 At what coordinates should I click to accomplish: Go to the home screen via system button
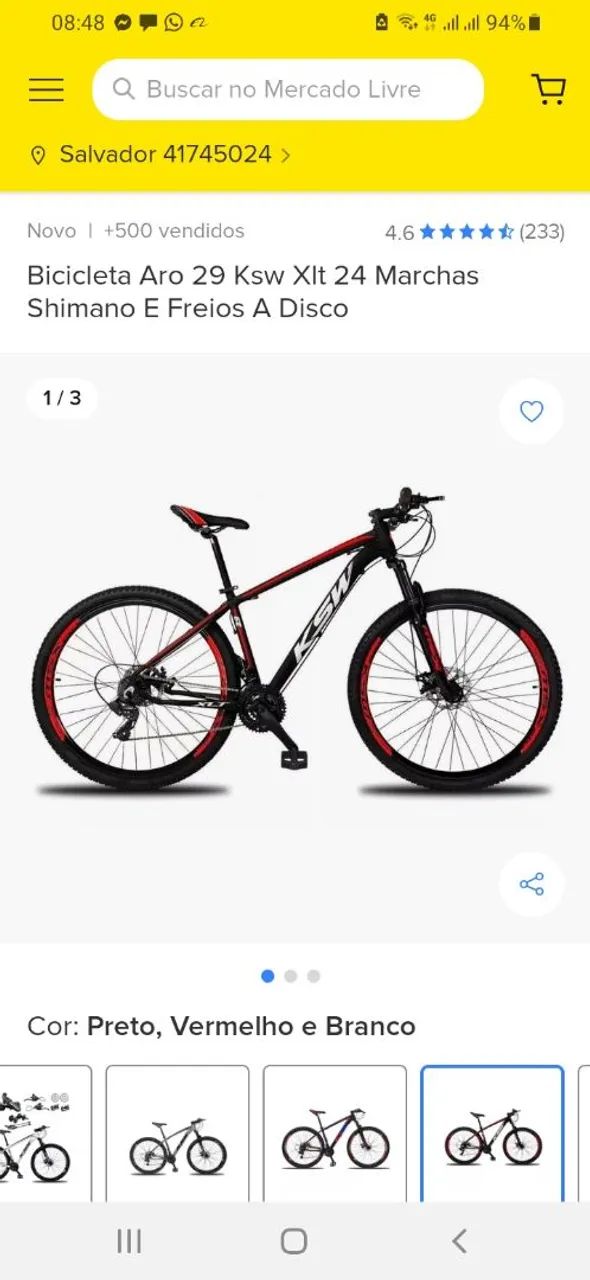[294, 1241]
